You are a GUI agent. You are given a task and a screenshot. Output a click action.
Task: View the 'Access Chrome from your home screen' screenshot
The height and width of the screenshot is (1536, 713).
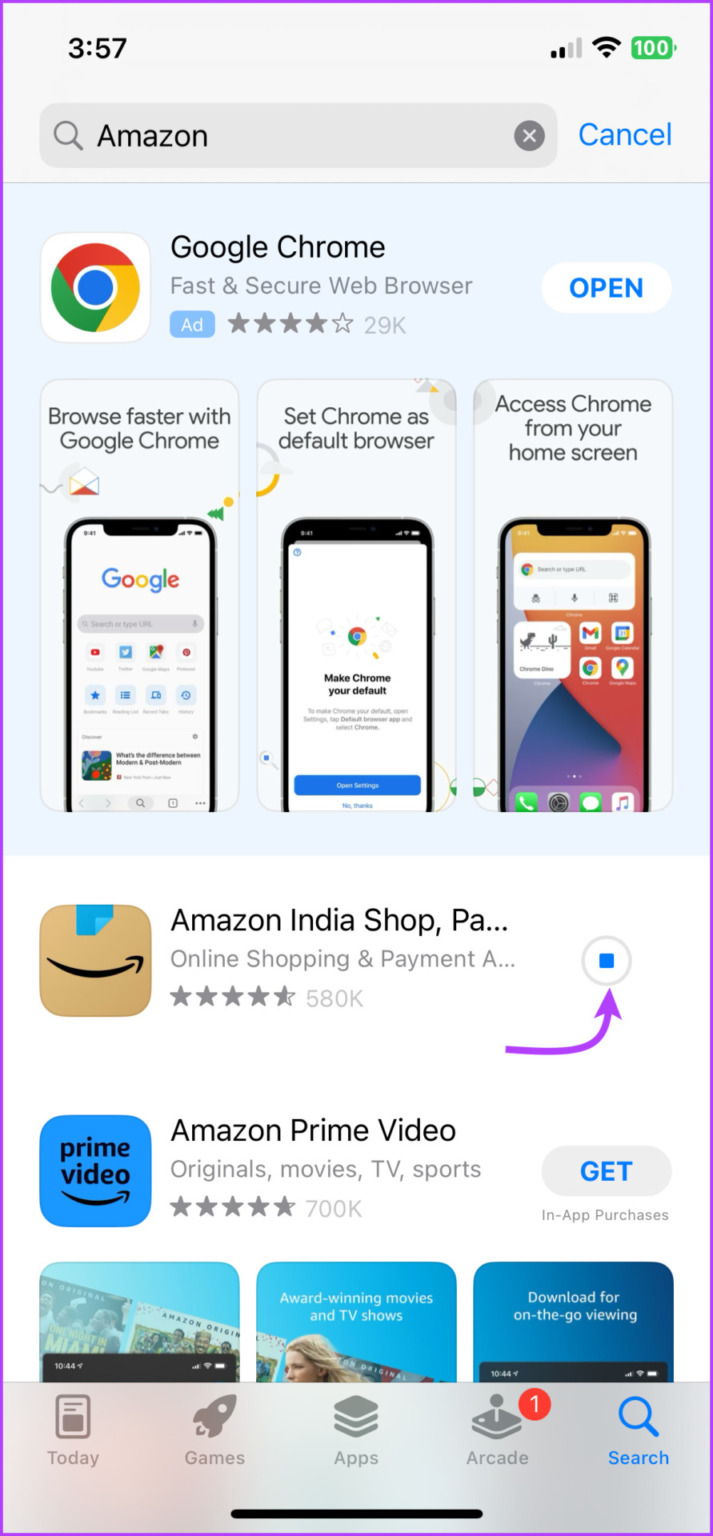pos(572,595)
